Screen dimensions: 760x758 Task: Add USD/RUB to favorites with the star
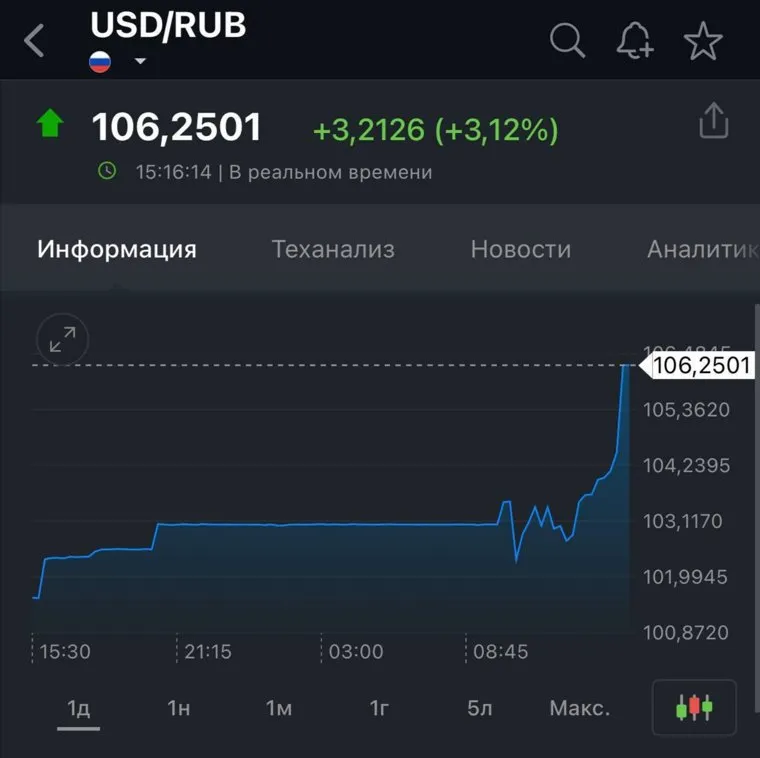(x=703, y=41)
